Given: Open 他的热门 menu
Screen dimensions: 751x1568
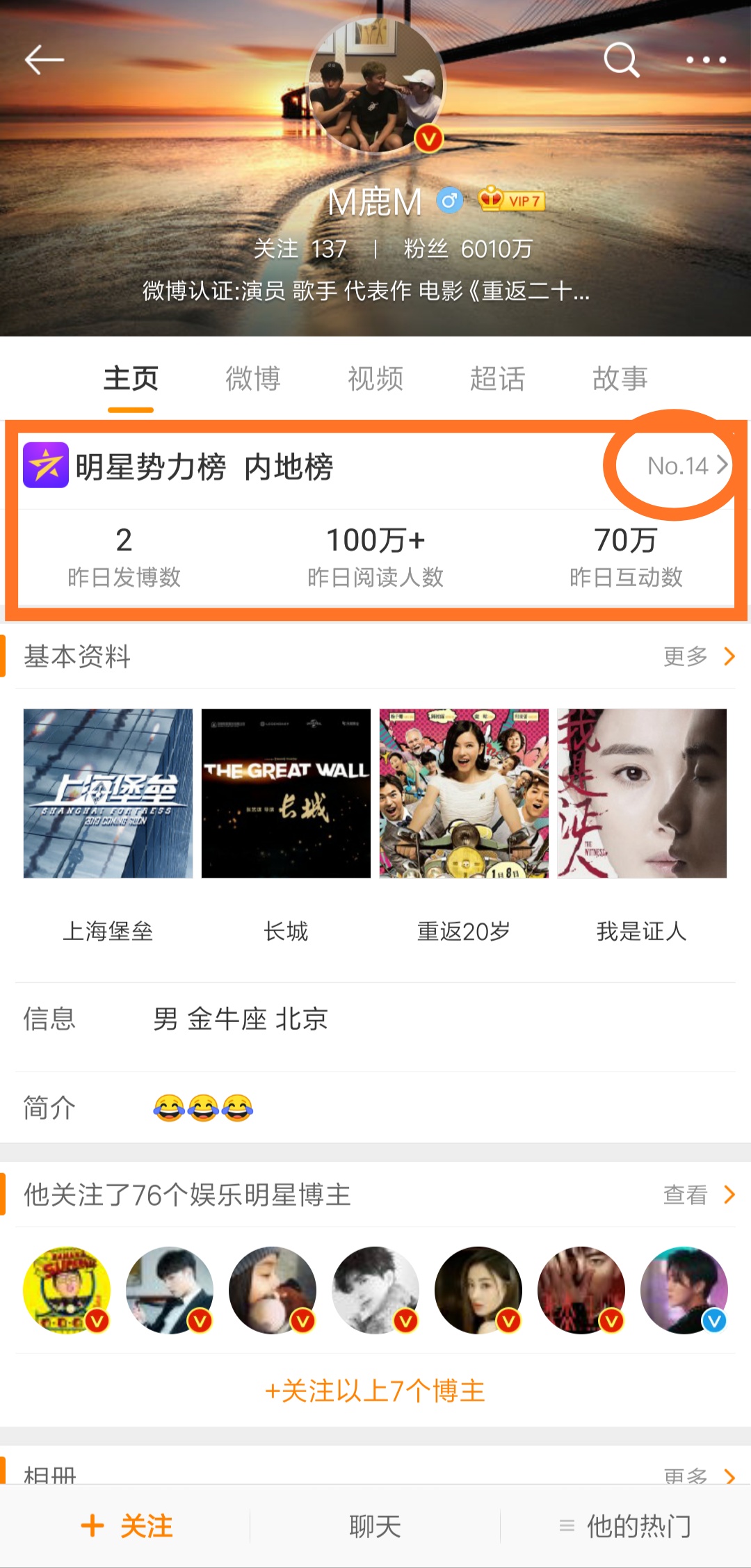Looking at the screenshot, I should [626, 1526].
